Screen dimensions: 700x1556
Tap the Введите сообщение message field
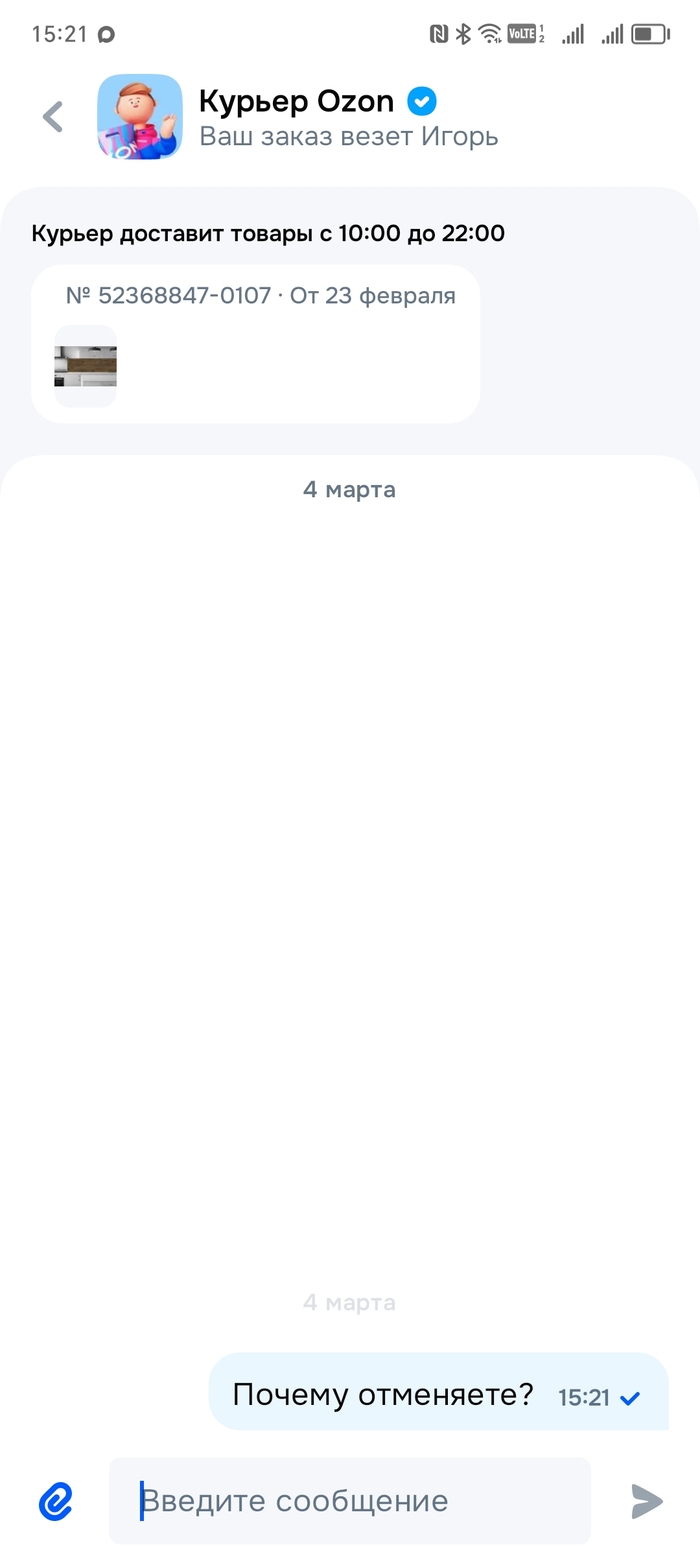[x=350, y=1501]
